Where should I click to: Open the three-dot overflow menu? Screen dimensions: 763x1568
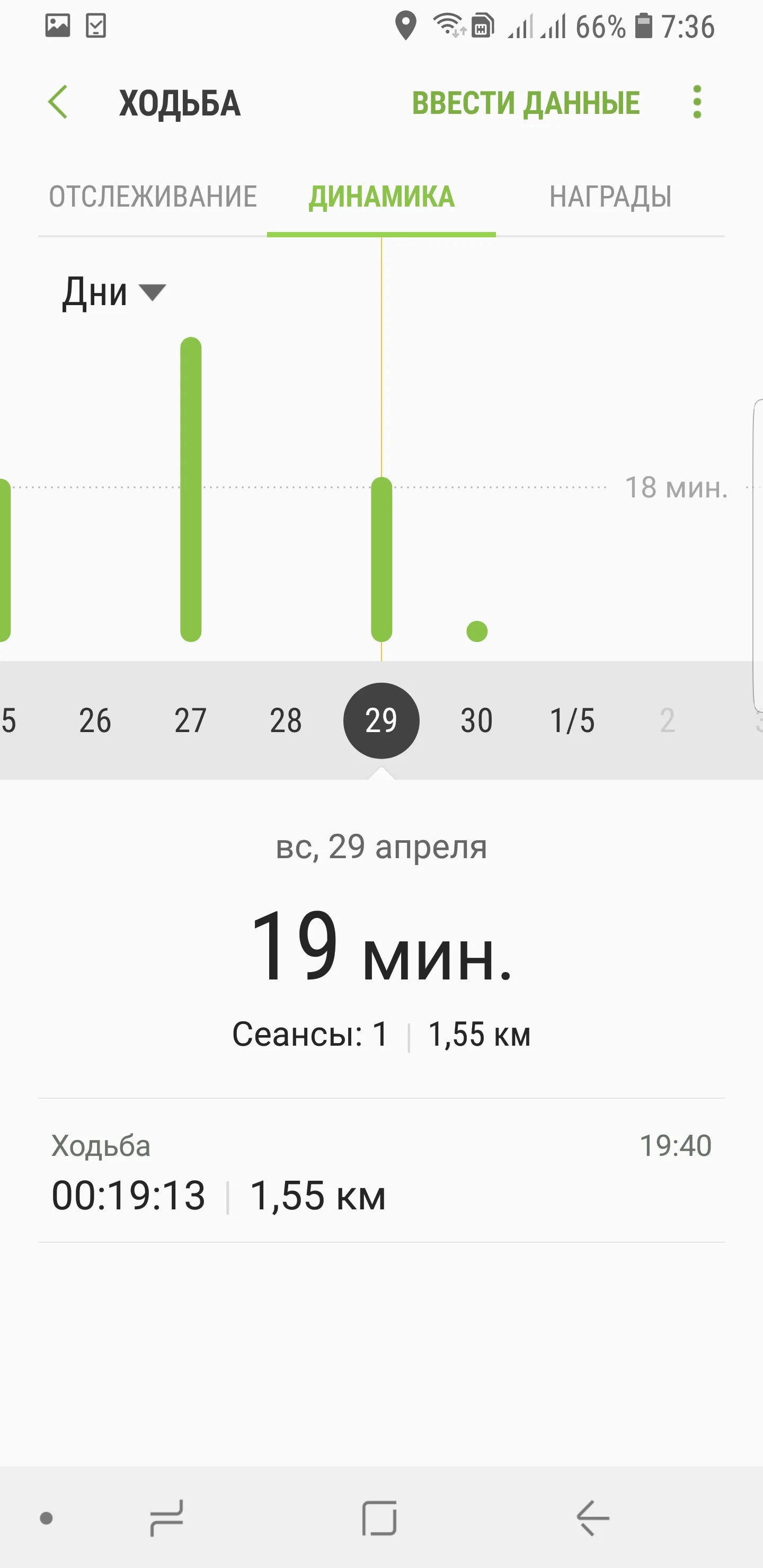(697, 102)
